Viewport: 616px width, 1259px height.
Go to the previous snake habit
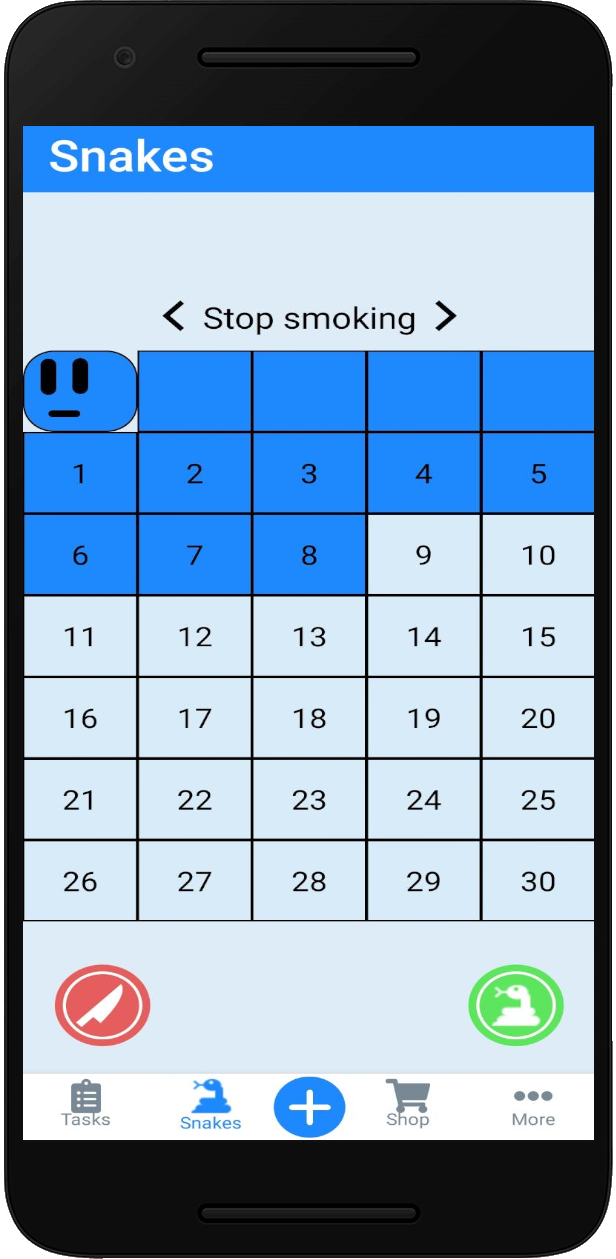tap(174, 318)
